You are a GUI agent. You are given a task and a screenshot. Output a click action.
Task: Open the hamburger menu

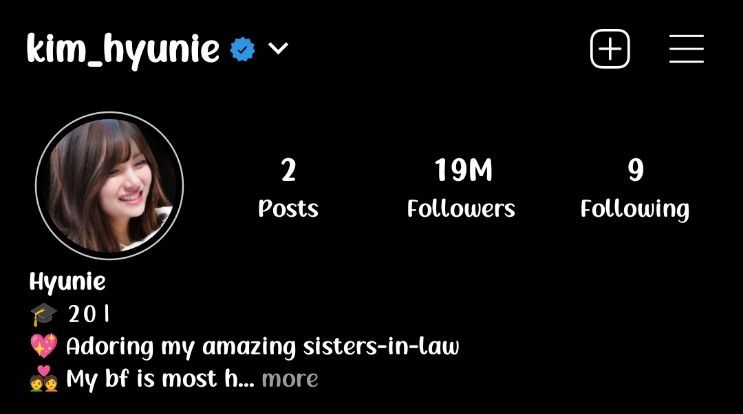pos(687,49)
